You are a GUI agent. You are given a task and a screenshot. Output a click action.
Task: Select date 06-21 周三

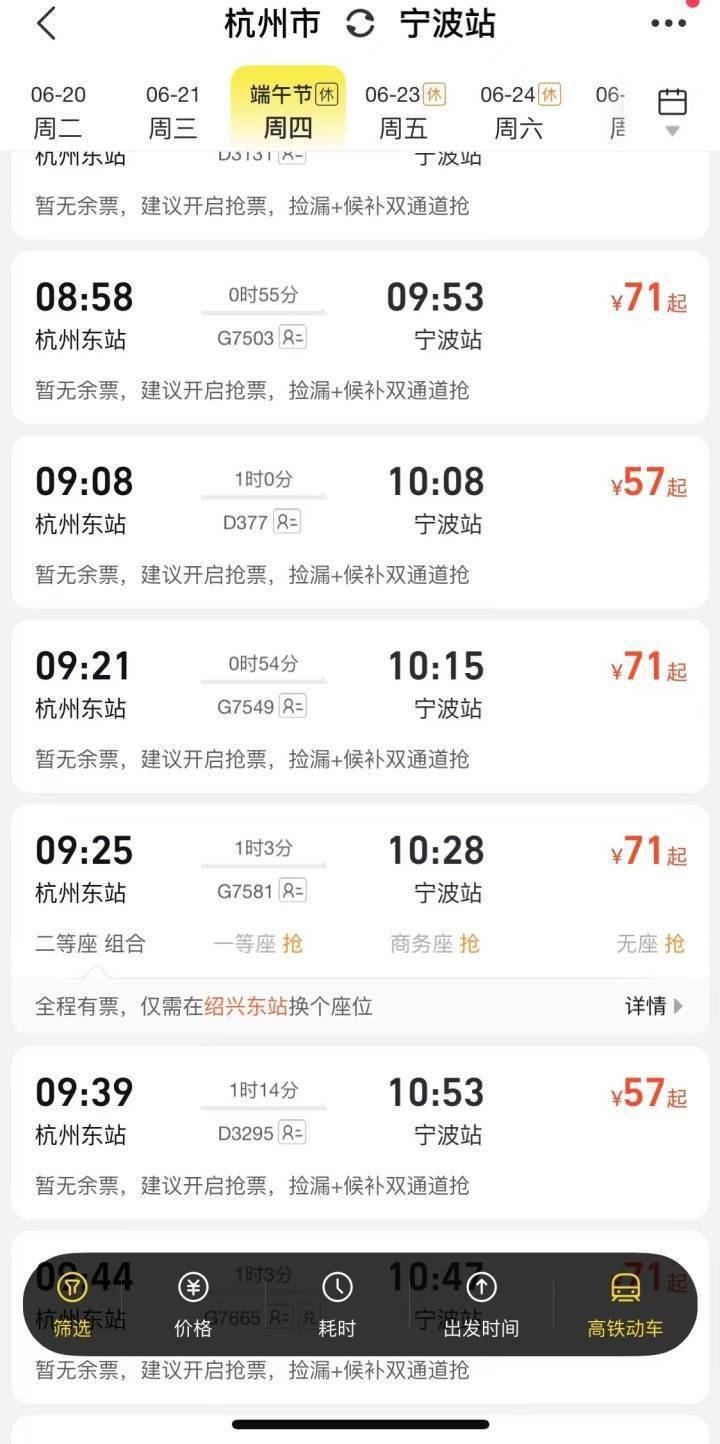click(173, 111)
